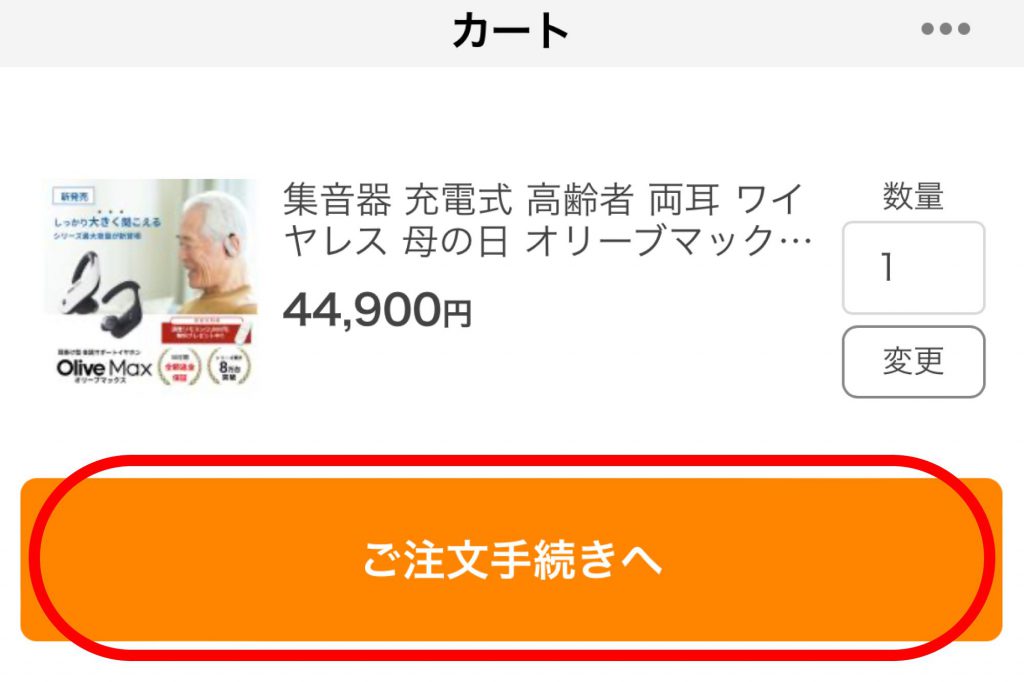Viewport: 1024px width, 682px height.
Task: Open the three-dot overflow menu
Action: coord(945,29)
